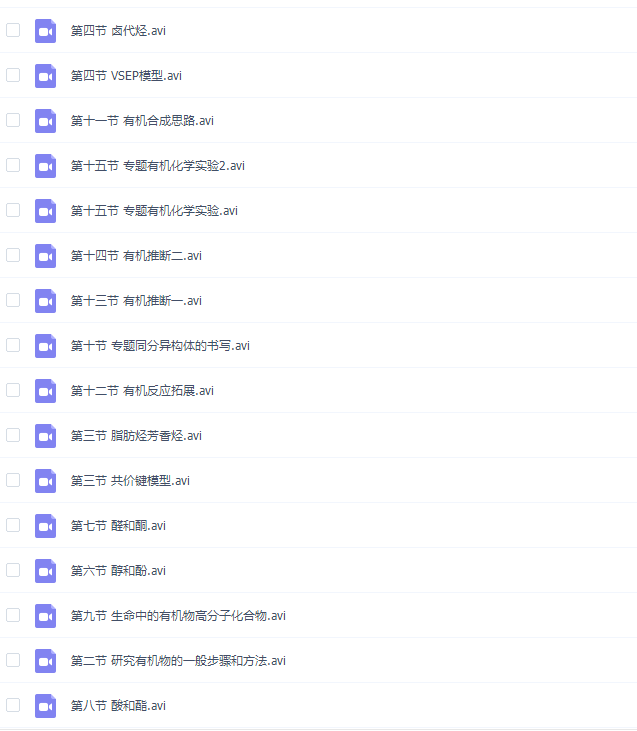This screenshot has width=637, height=731.
Task: Open the file 第四节 卤代烃.avi
Action: click(118, 30)
